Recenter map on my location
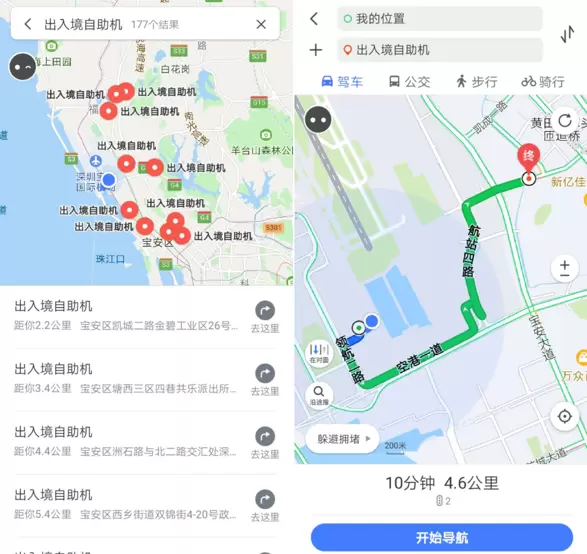Image resolution: width=587 pixels, height=554 pixels. [x=565, y=416]
